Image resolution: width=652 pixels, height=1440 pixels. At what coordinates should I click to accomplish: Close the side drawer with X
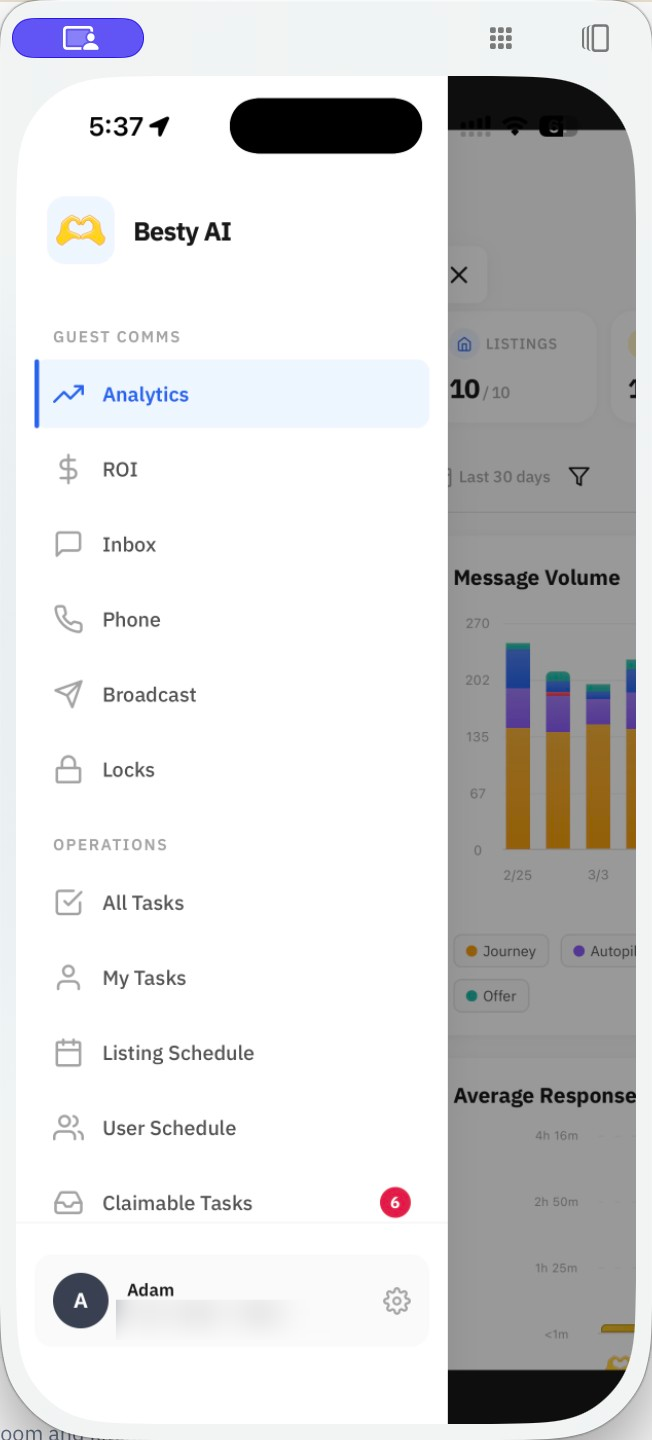(x=459, y=275)
